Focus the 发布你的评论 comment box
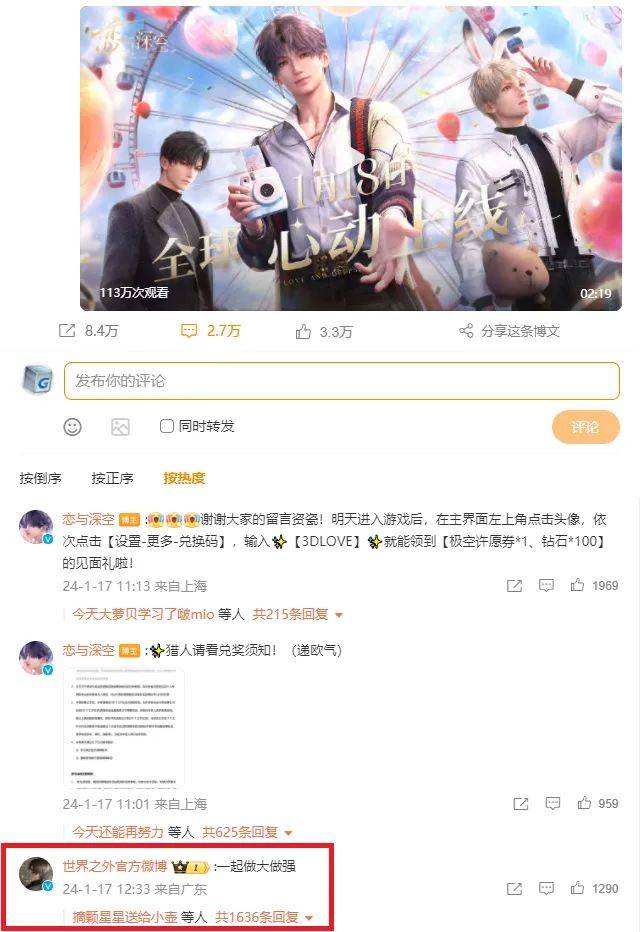This screenshot has height=932, width=640. tap(341, 381)
